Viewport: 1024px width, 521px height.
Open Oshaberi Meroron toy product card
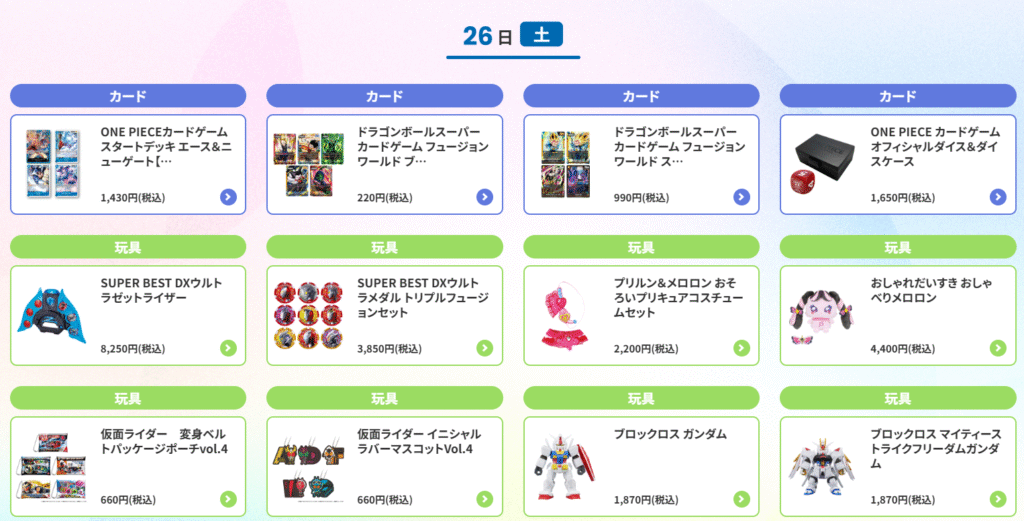click(x=897, y=315)
